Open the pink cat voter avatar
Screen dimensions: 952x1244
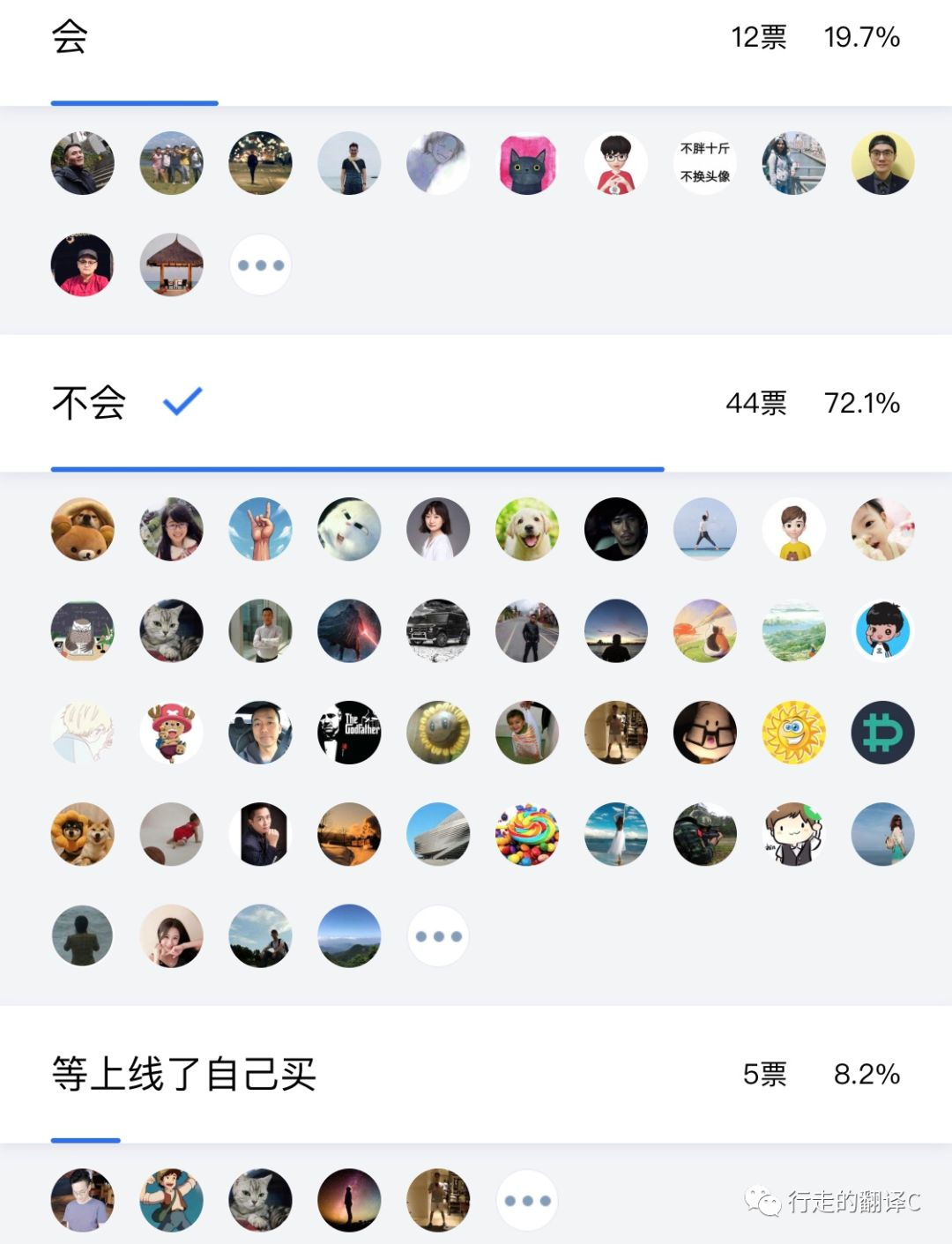pyautogui.click(x=527, y=163)
